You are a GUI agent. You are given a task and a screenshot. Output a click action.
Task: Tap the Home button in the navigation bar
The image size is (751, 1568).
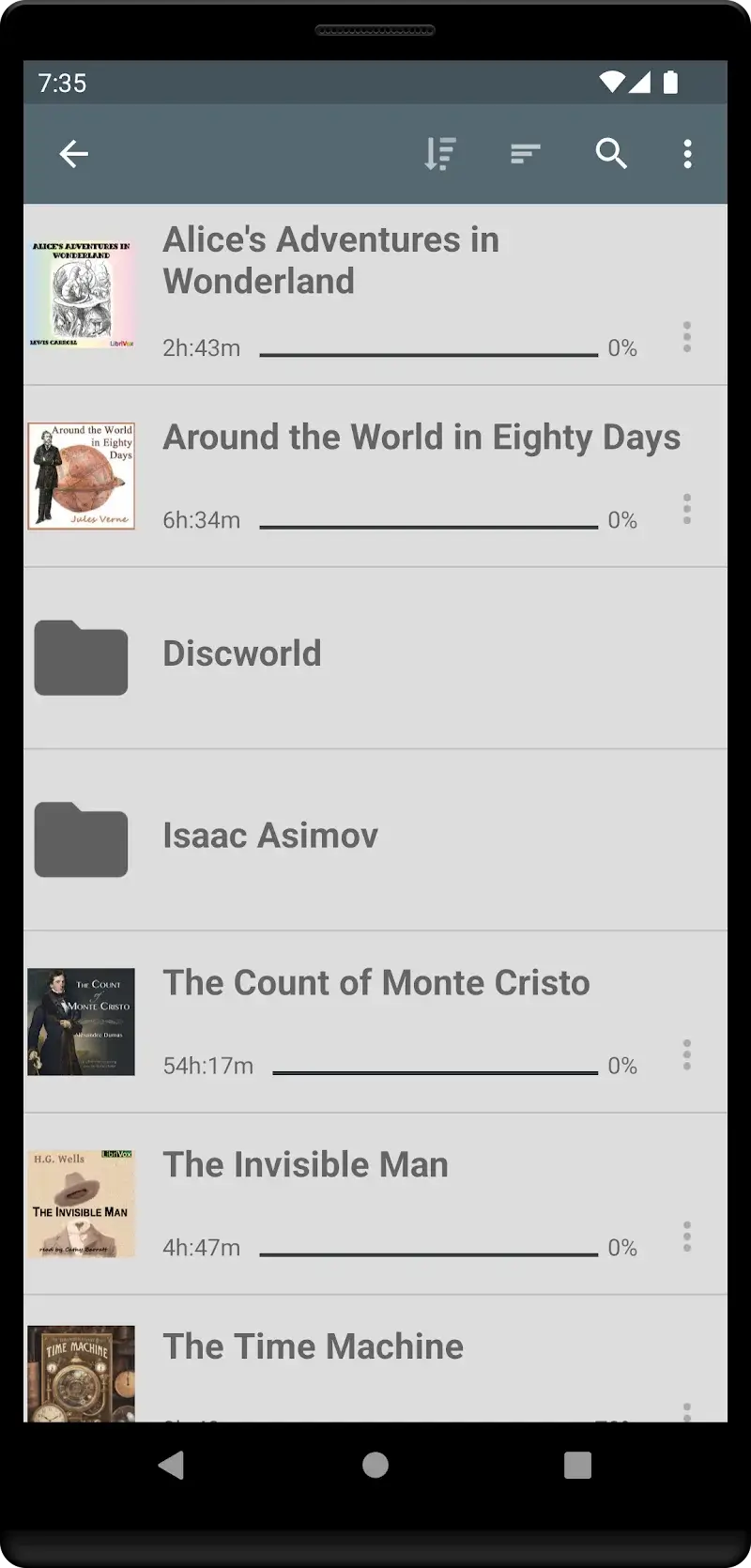(x=375, y=1465)
